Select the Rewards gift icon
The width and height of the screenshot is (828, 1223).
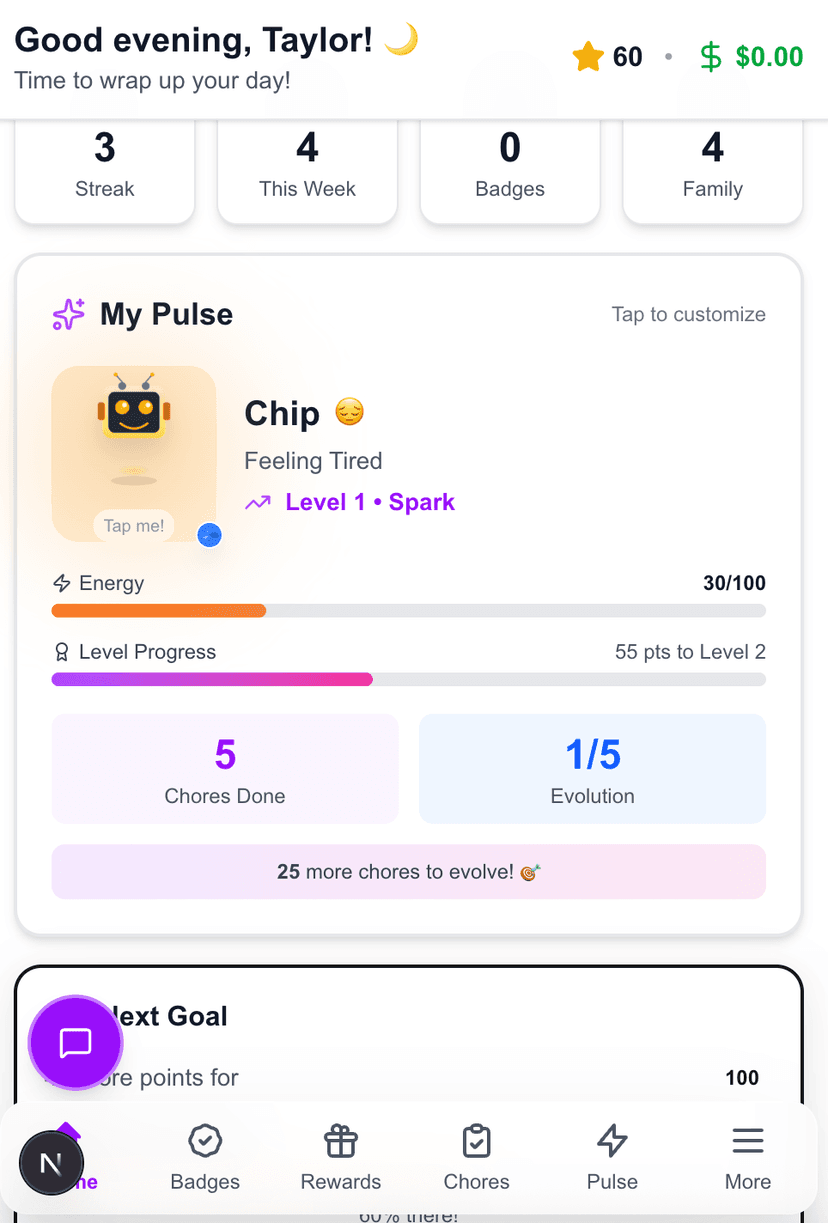coord(340,1141)
